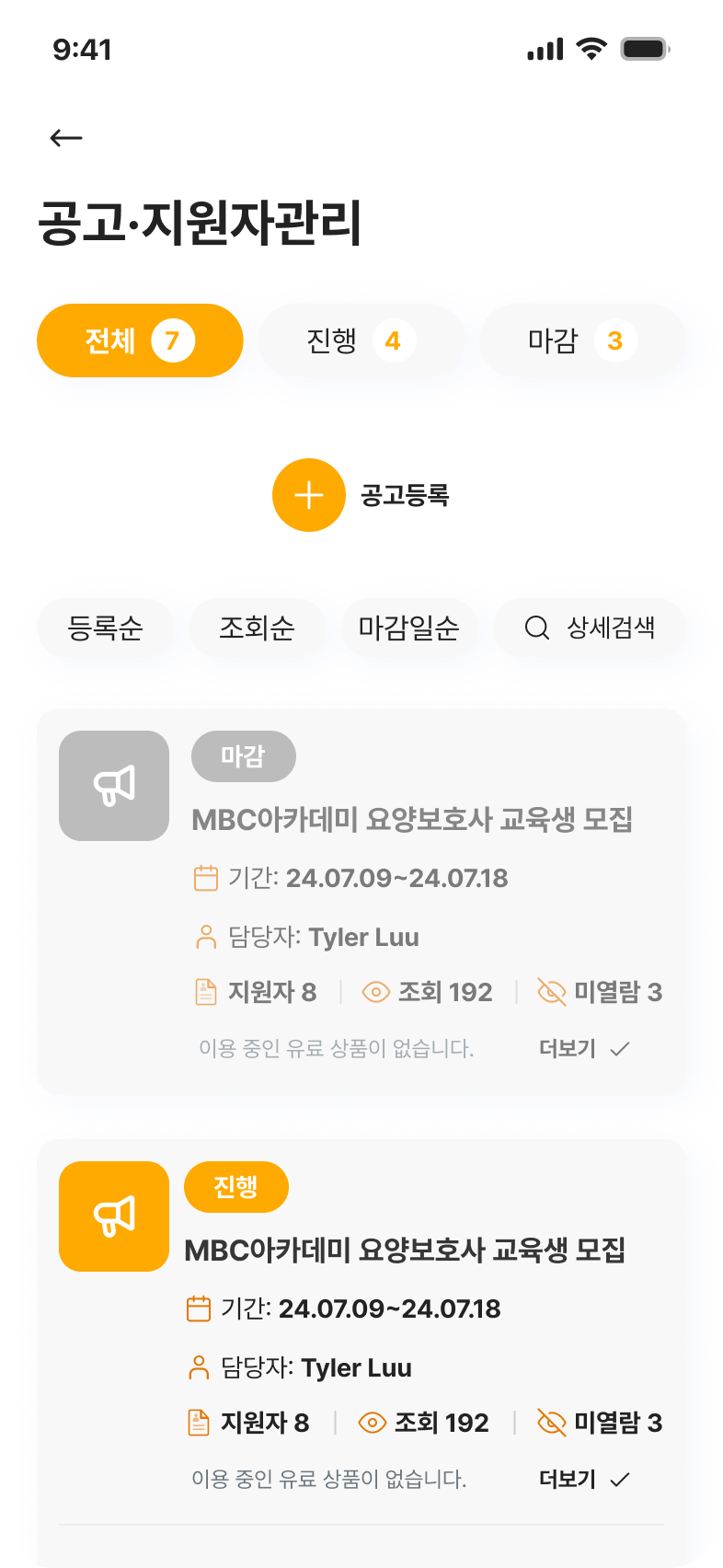Toggle the 등록순 sort filter
The height and width of the screenshot is (1568, 723).
(106, 628)
